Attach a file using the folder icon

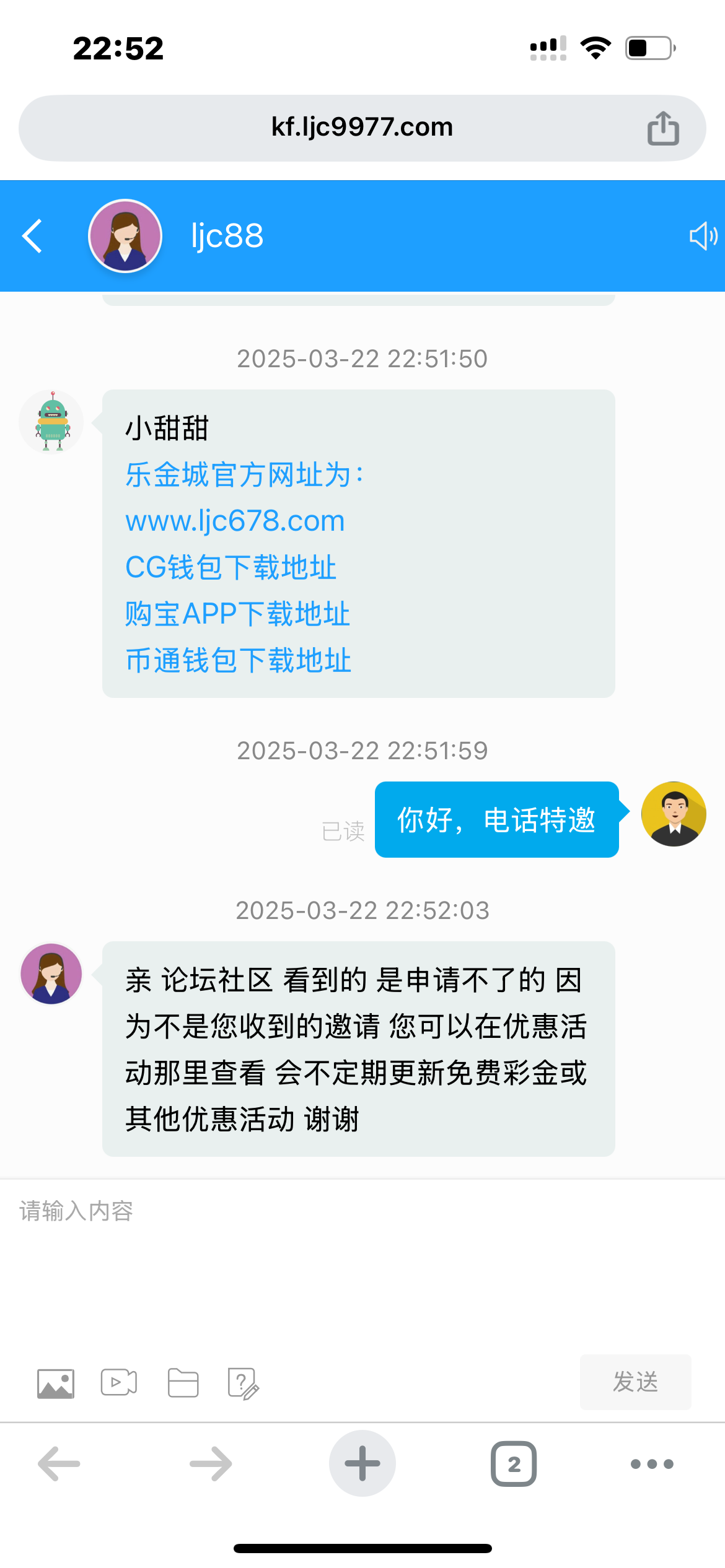tap(183, 1383)
